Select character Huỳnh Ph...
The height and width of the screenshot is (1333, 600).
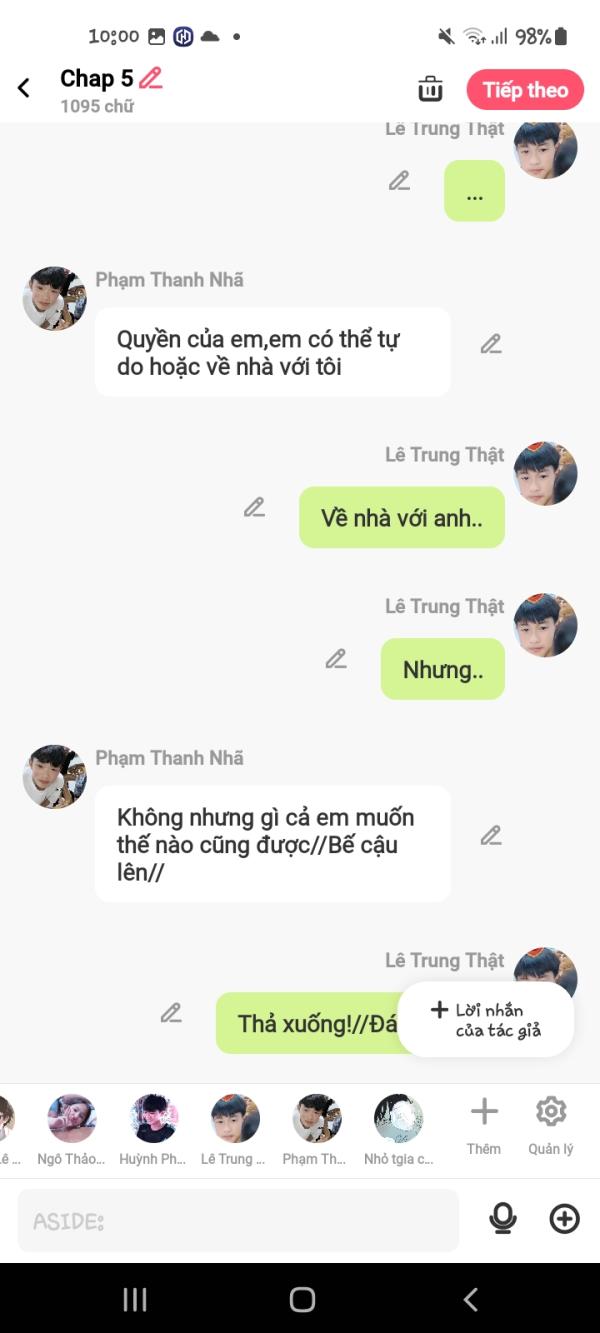154,1120
